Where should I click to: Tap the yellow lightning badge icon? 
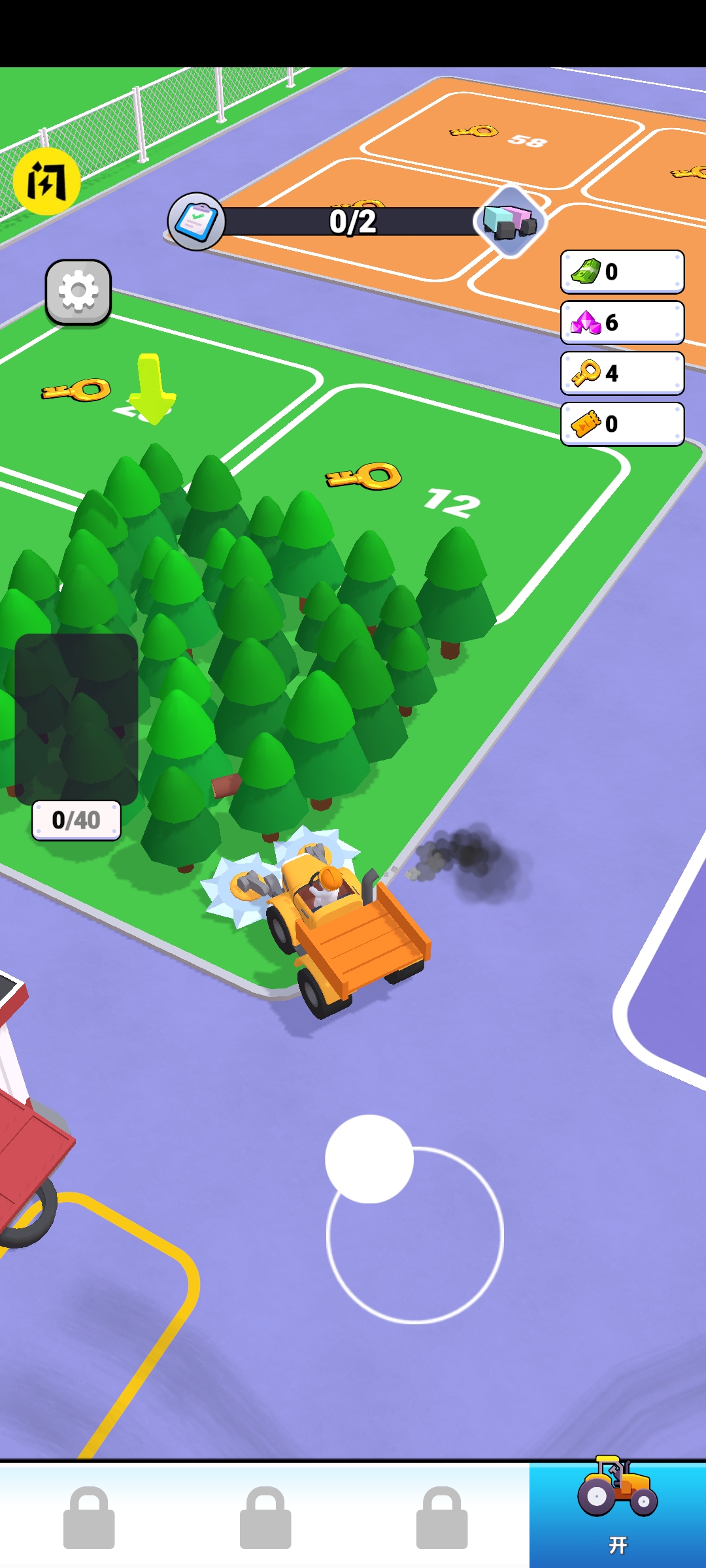click(46, 181)
